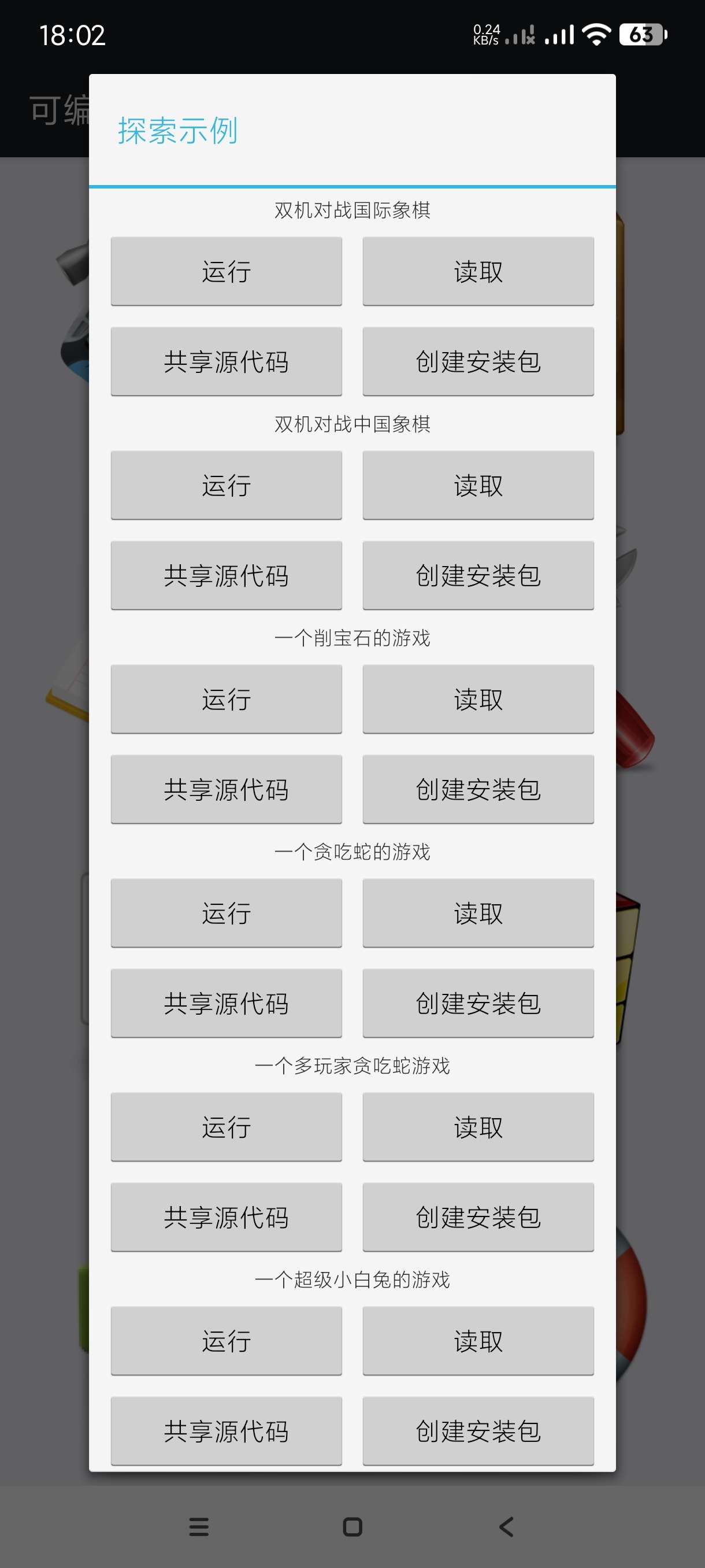Tap 读取 for 双机对战国际象棋
This screenshot has height=1568, width=705.
pos(477,272)
